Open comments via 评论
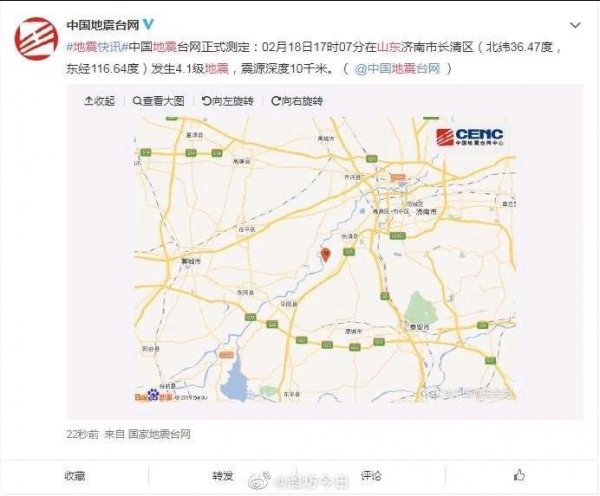The height and width of the screenshot is (496, 600). pos(372,476)
